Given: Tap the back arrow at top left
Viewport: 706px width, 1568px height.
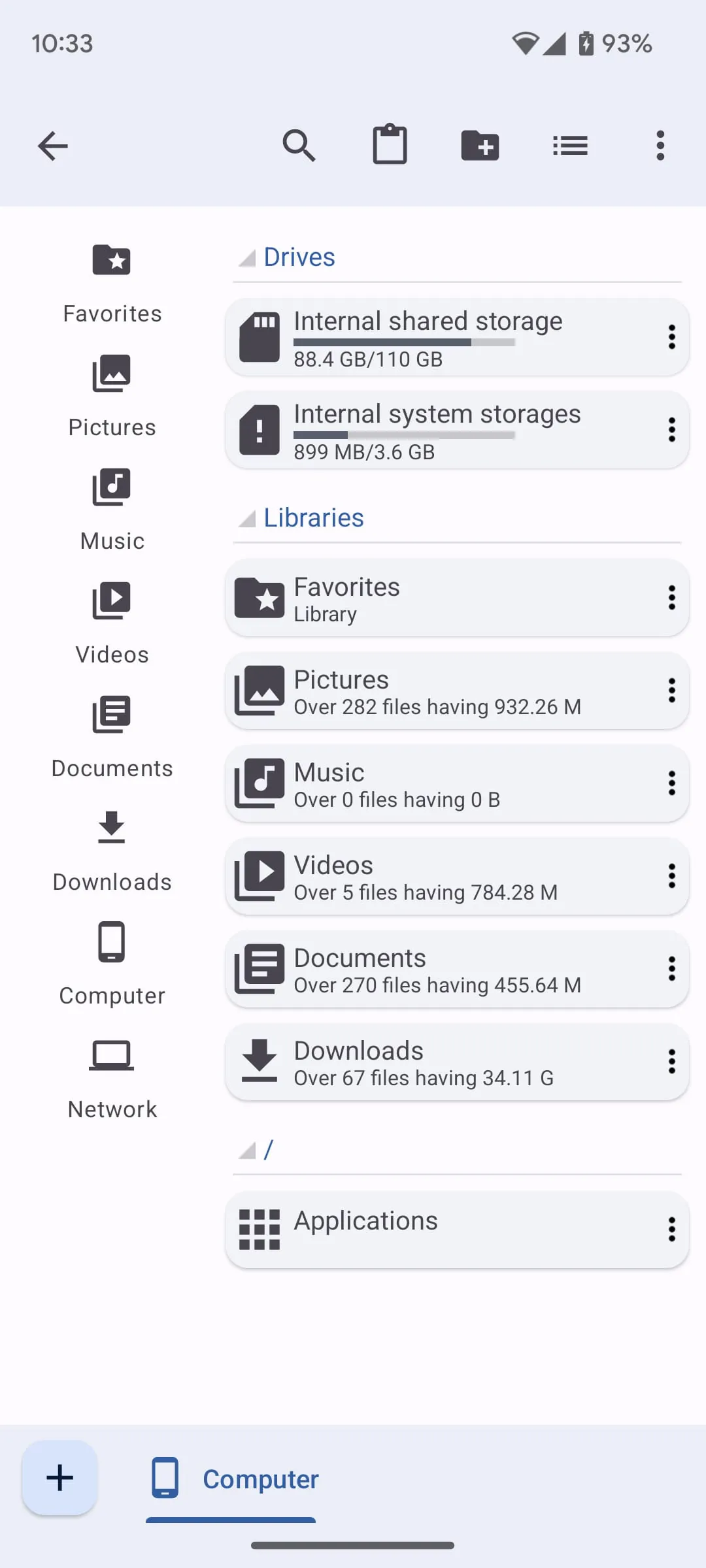Looking at the screenshot, I should [x=53, y=145].
